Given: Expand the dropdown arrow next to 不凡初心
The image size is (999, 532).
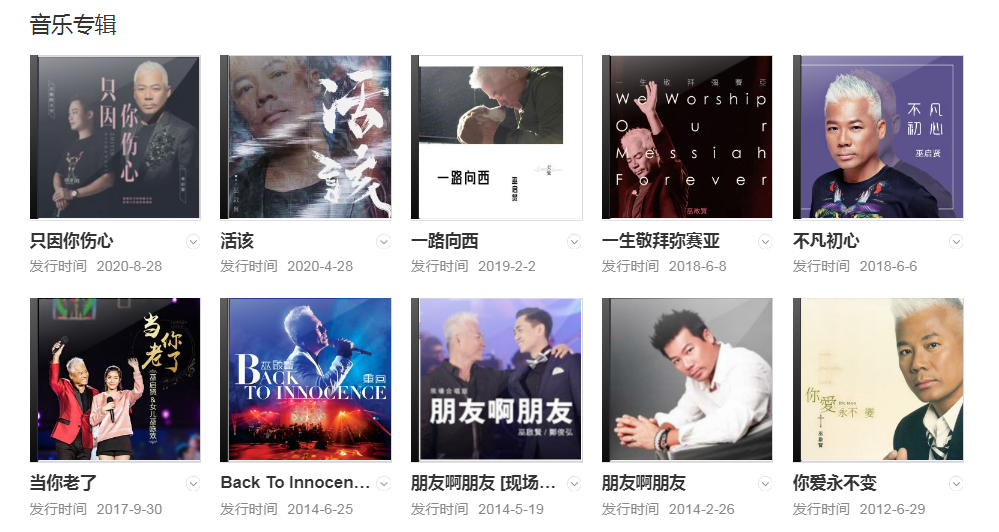Looking at the screenshot, I should (956, 242).
